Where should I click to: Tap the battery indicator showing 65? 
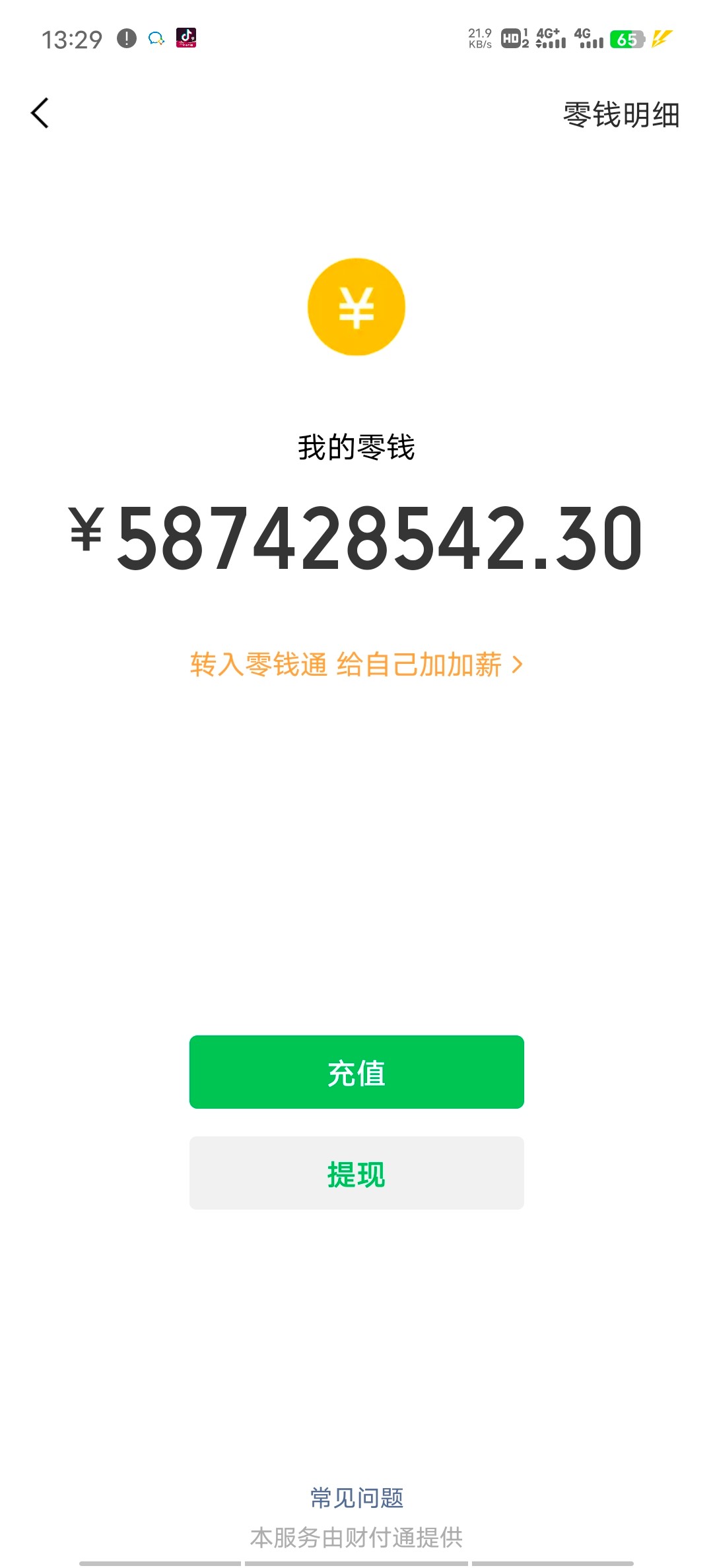pos(627,40)
